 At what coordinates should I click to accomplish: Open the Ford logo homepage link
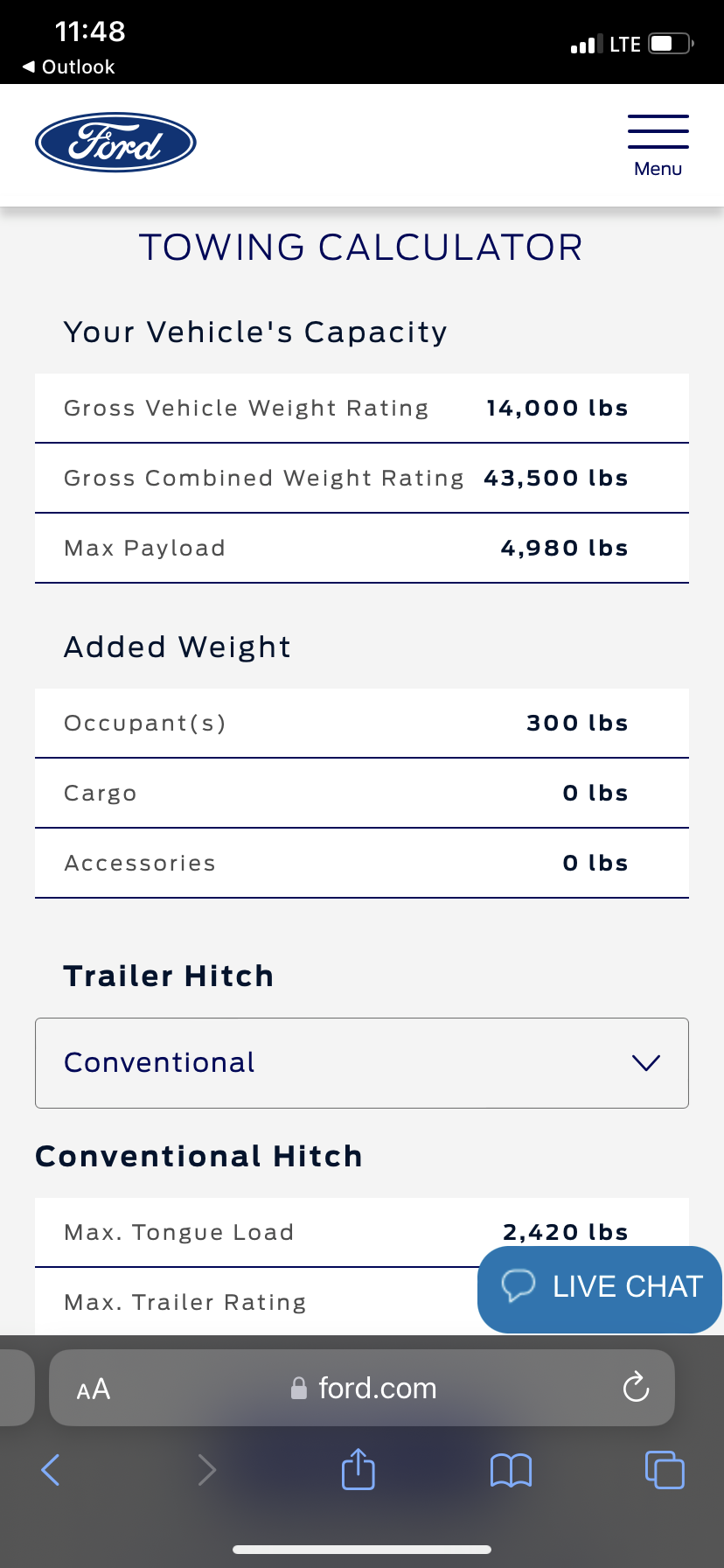(x=115, y=142)
